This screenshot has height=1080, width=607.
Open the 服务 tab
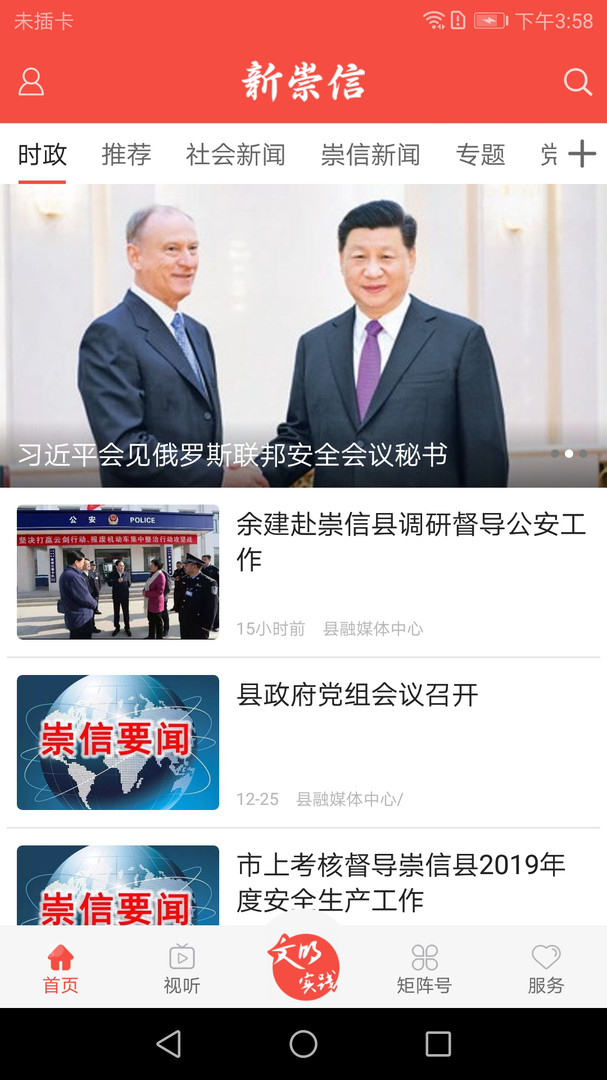pos(546,968)
